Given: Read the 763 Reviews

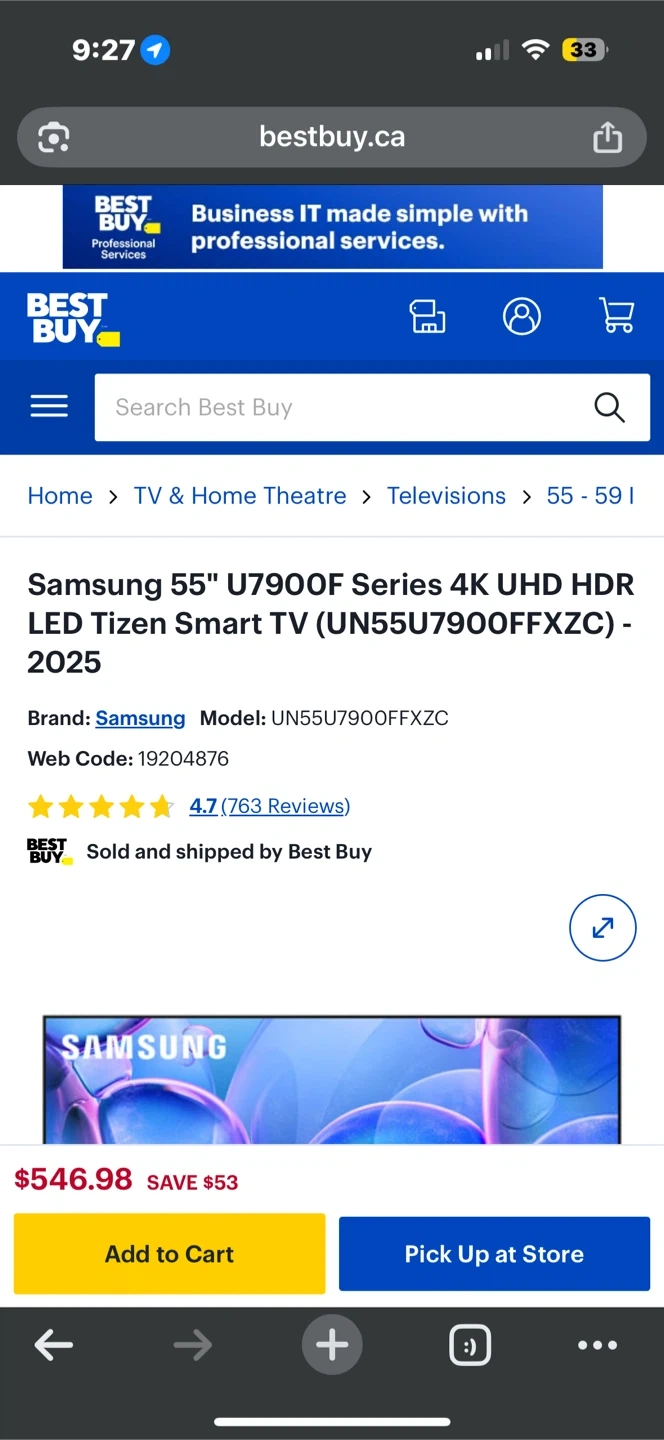Looking at the screenshot, I should click(x=285, y=806).
